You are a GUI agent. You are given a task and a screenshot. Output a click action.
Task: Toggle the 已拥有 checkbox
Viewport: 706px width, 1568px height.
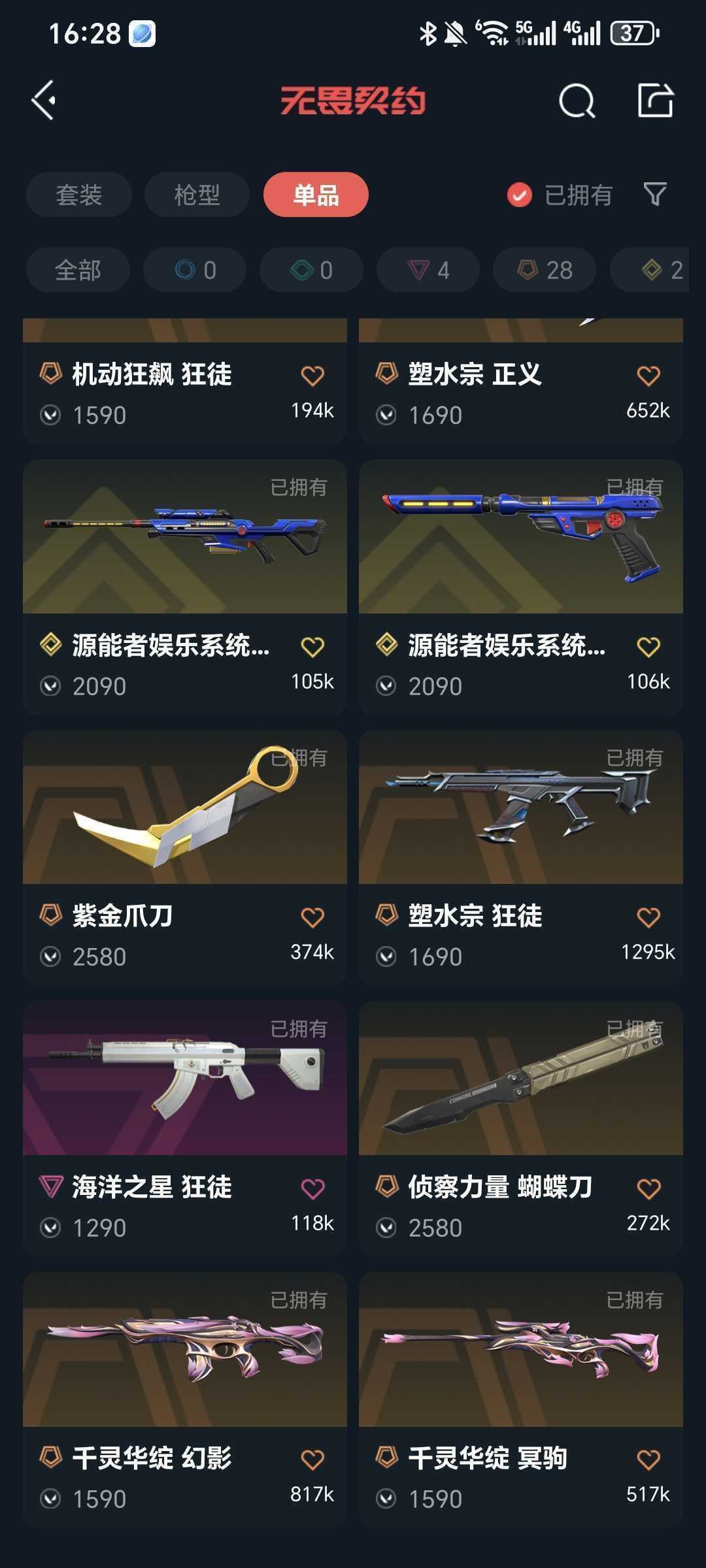pyautogui.click(x=520, y=195)
